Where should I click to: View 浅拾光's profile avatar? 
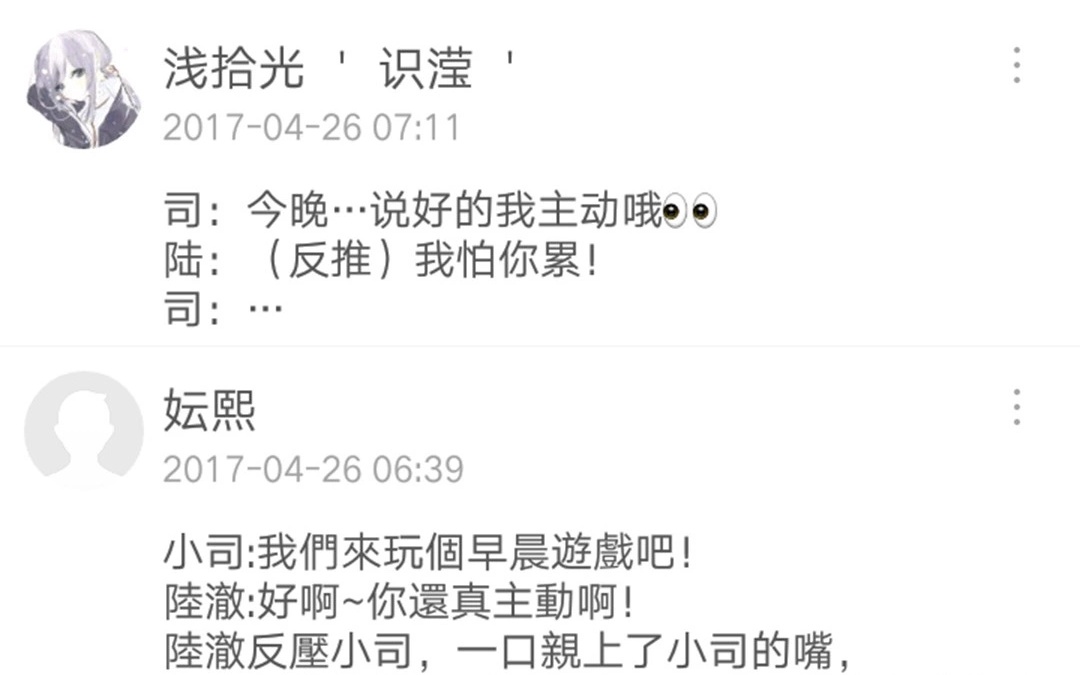(84, 89)
